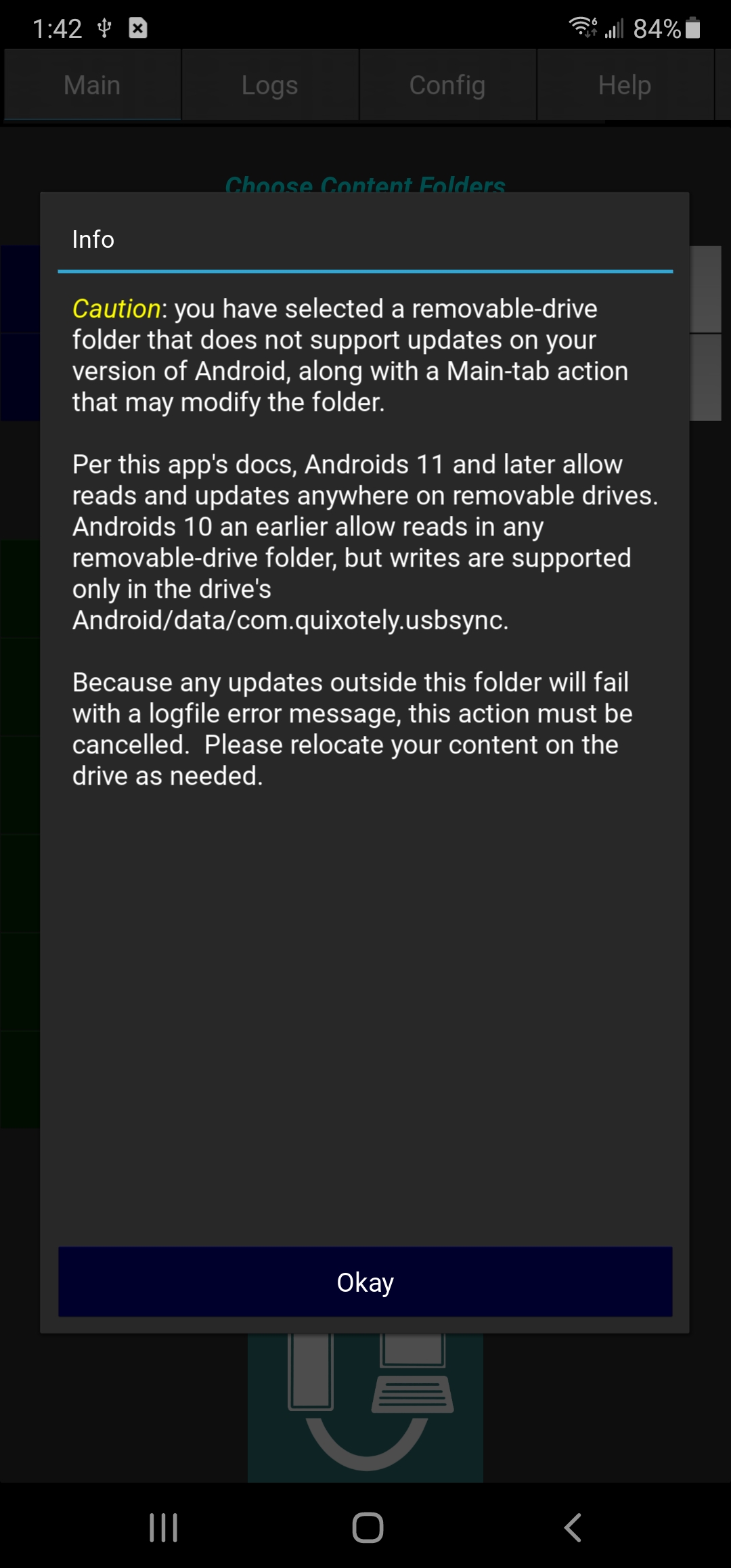Switch to the Logs tab
Screen dimensions: 731x1568
pyautogui.click(x=269, y=85)
